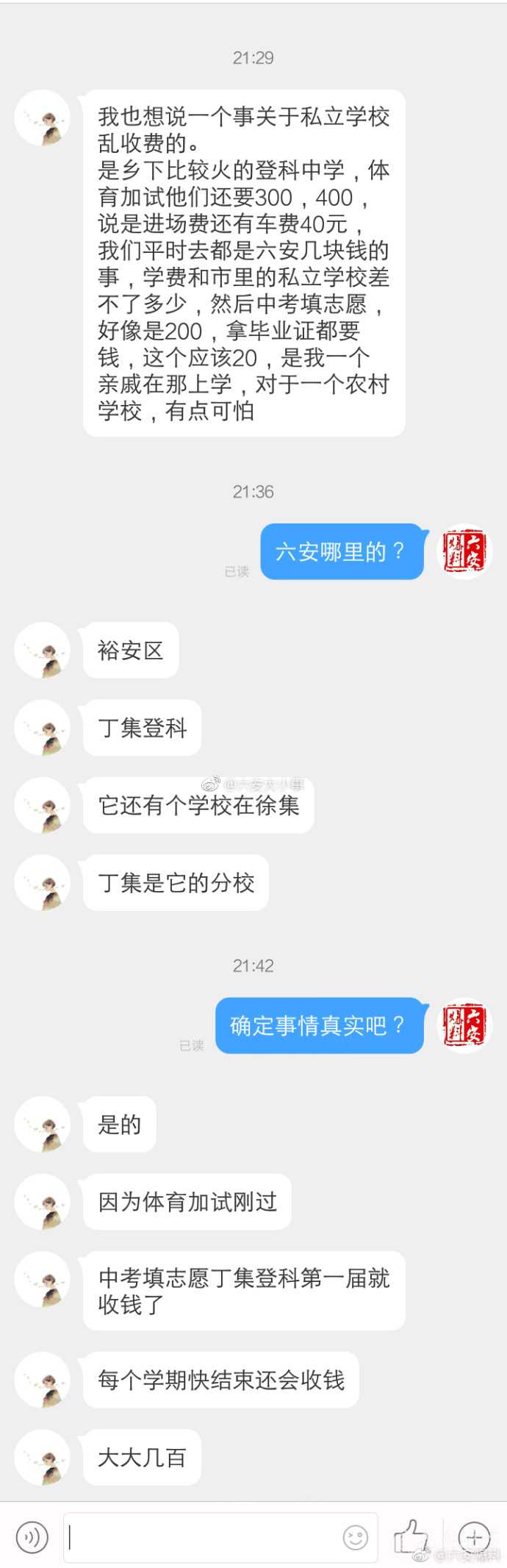Viewport: 507px width, 1568px height.
Task: Tap the avatar next to "确定事情真实吧？"
Action: 464,1025
